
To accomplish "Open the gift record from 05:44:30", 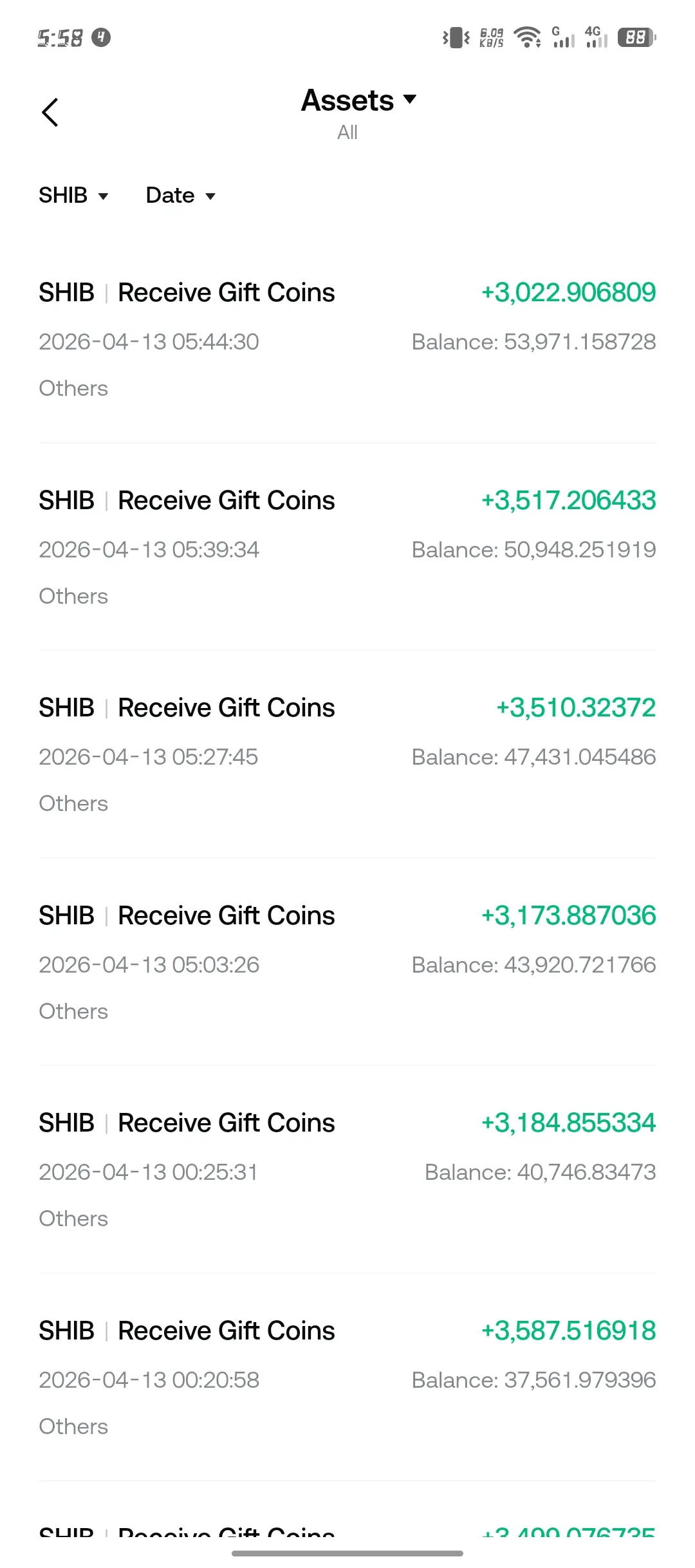I will (x=347, y=340).
